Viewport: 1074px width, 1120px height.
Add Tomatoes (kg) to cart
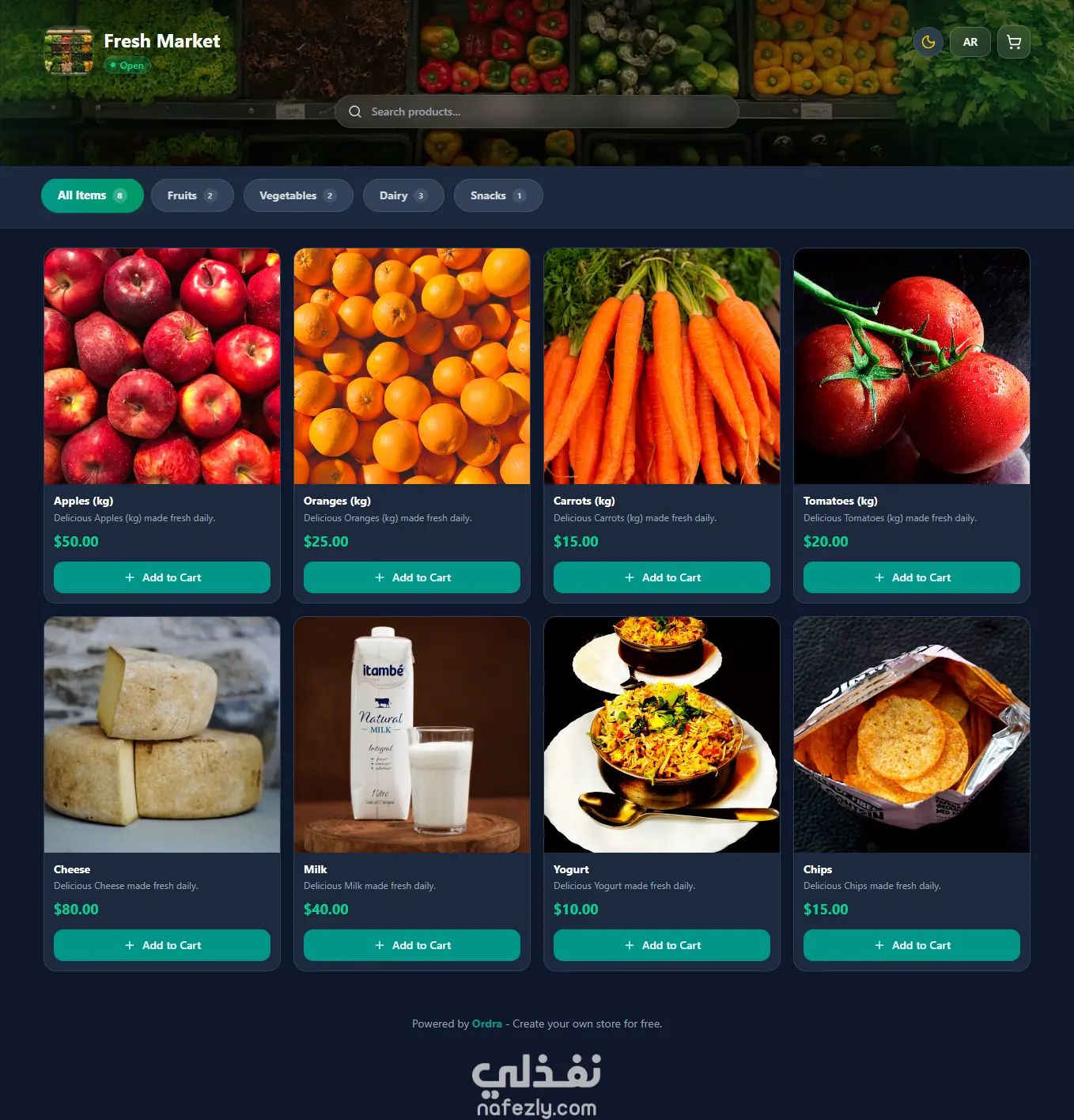pyautogui.click(x=912, y=577)
